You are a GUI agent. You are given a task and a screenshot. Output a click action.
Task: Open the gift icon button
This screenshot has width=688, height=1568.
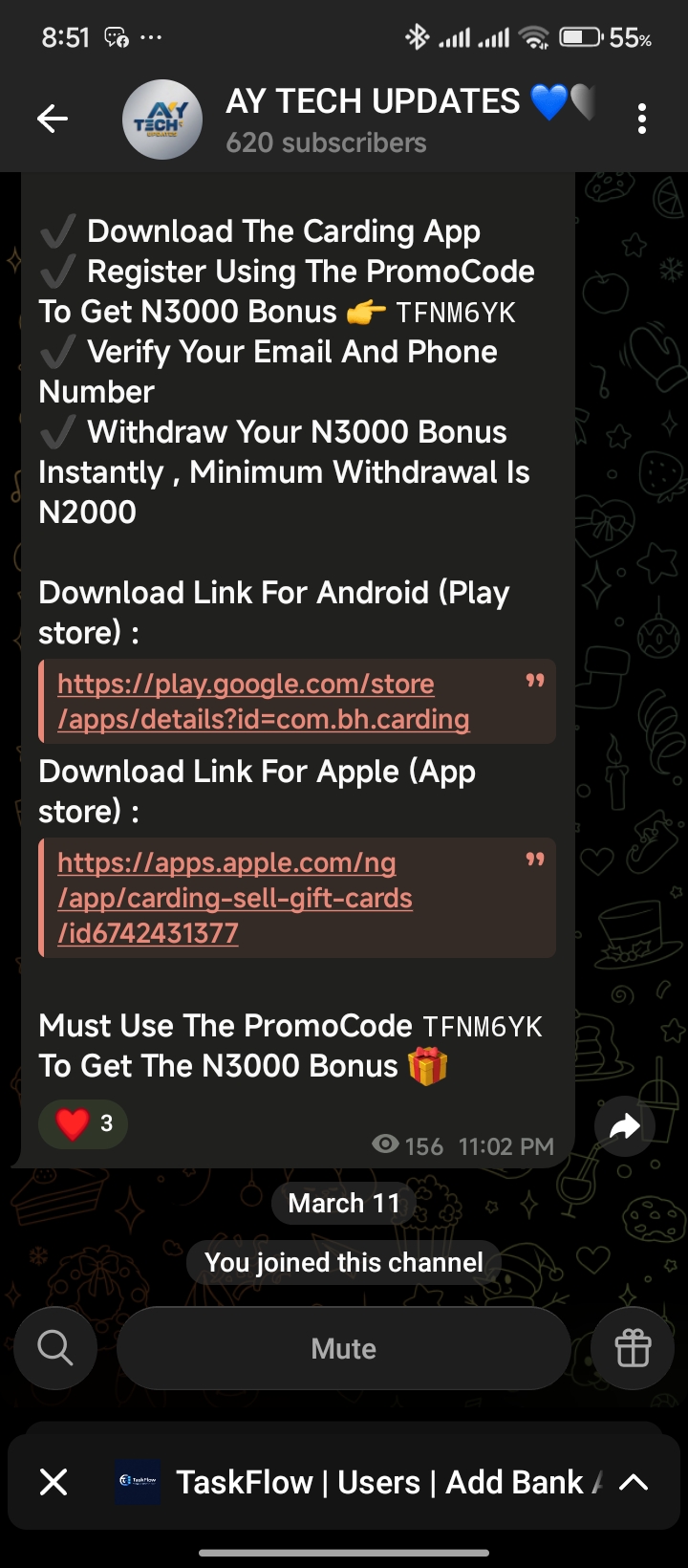tap(633, 1348)
